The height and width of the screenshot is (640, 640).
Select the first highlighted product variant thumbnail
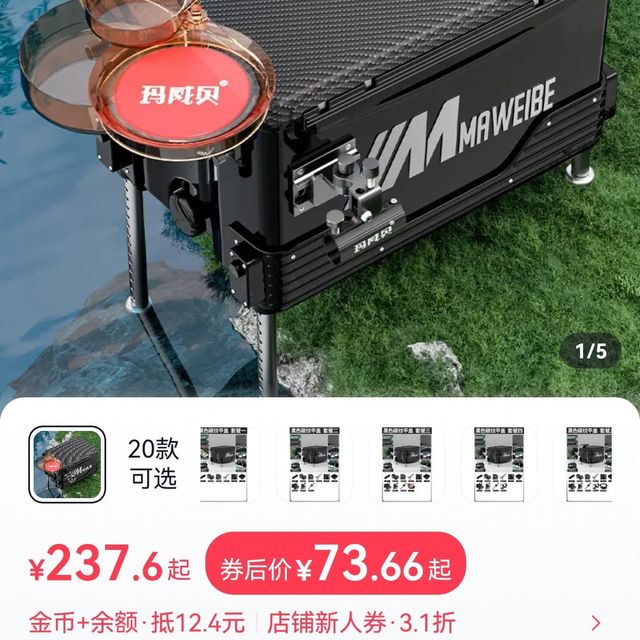click(66, 464)
